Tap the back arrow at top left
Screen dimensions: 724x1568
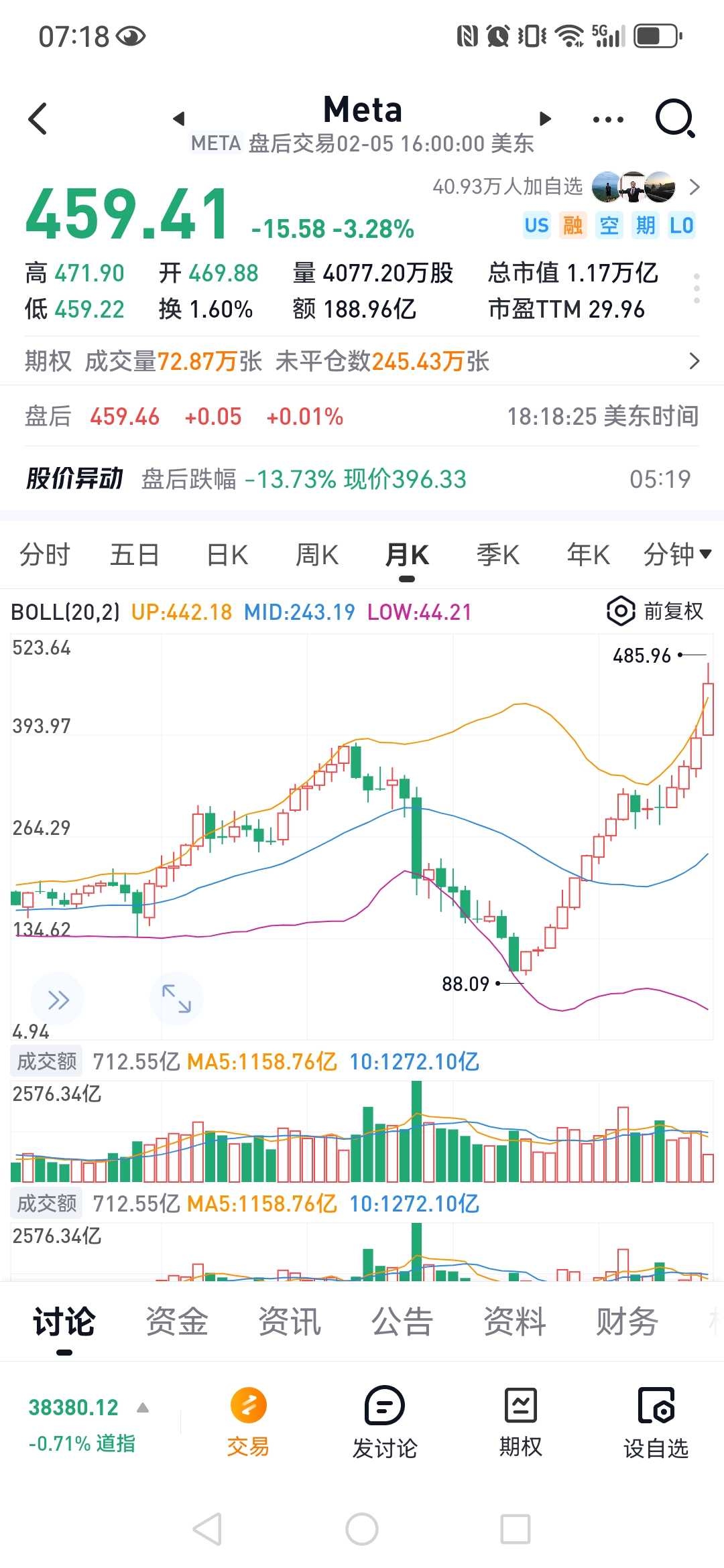tap(38, 118)
